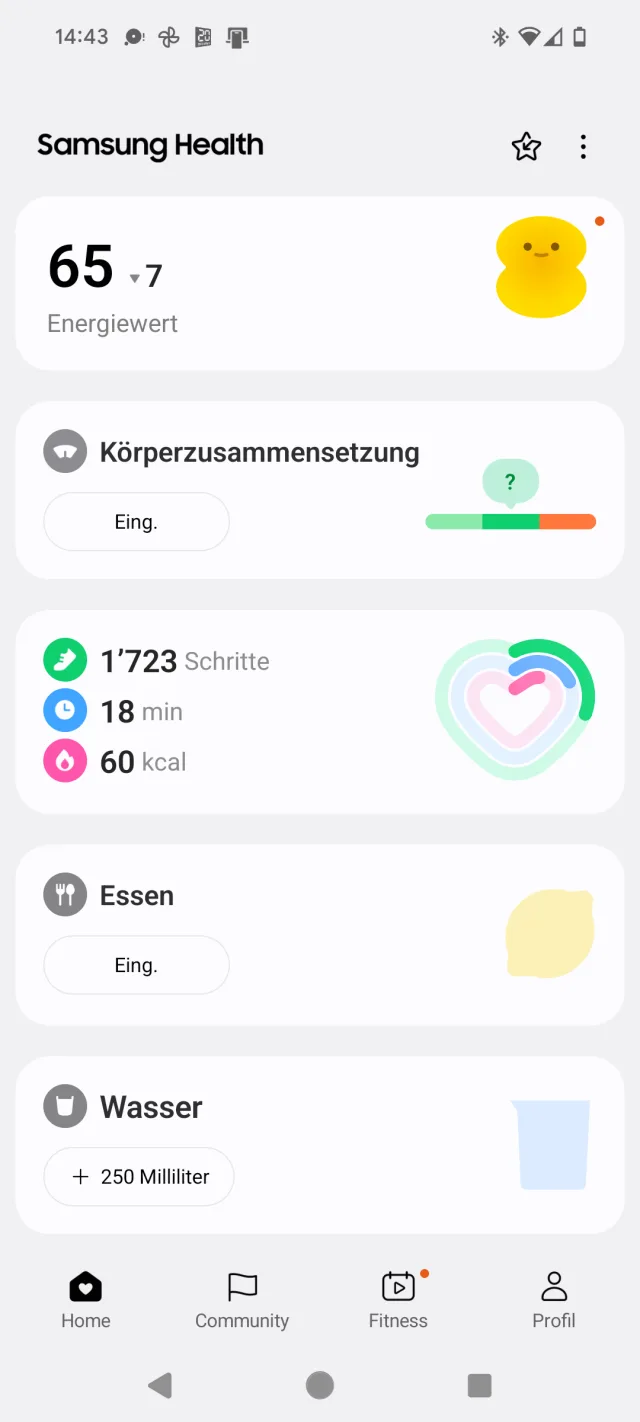640x1422 pixels.
Task: Add 250 Milliliter of water
Action: tap(139, 1177)
